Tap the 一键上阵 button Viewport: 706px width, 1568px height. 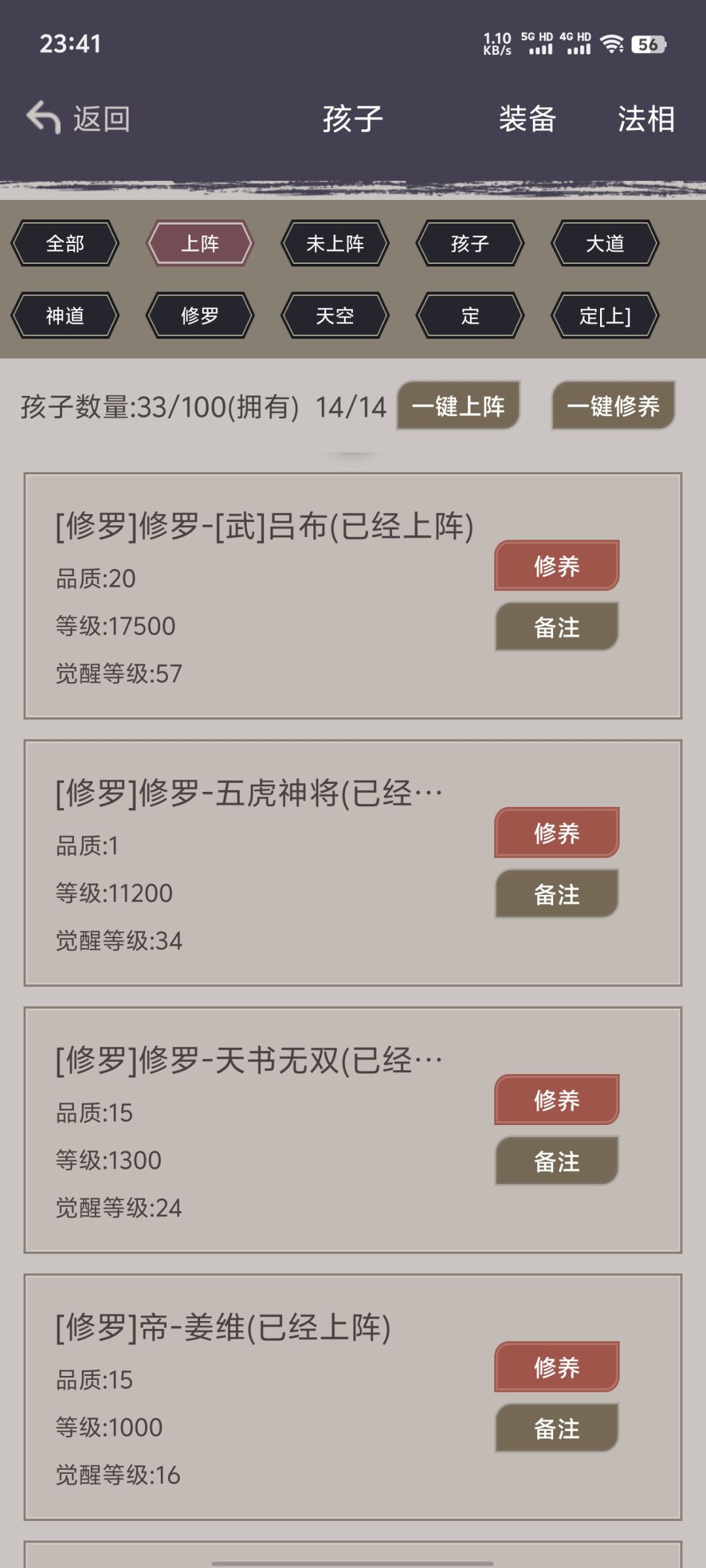tap(458, 406)
